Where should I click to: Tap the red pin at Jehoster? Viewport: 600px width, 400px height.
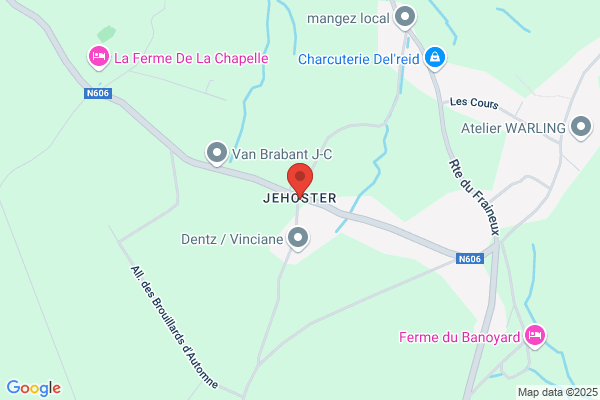coord(300,180)
